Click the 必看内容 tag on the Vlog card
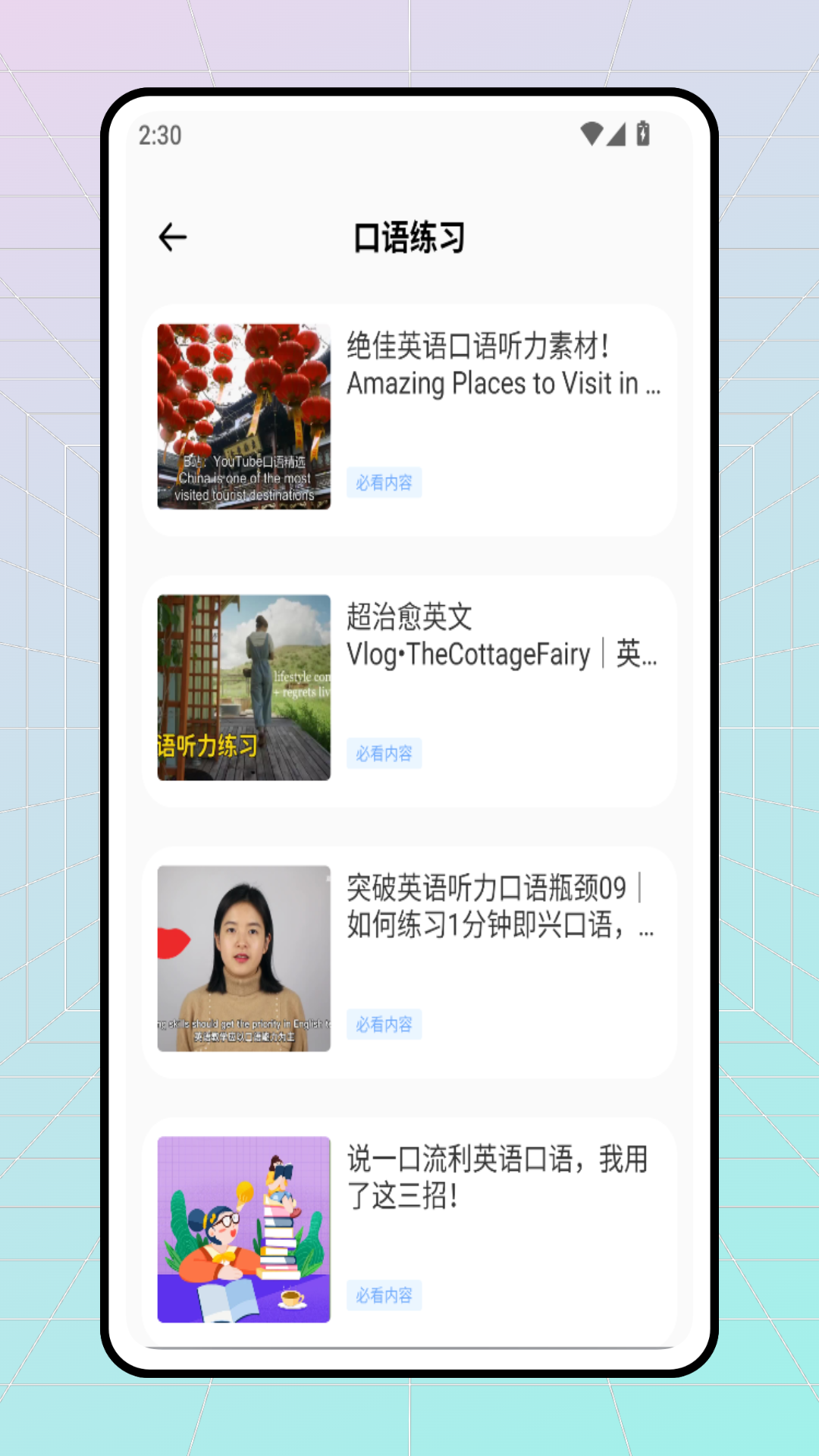The width and height of the screenshot is (819, 1456). pos(384,753)
